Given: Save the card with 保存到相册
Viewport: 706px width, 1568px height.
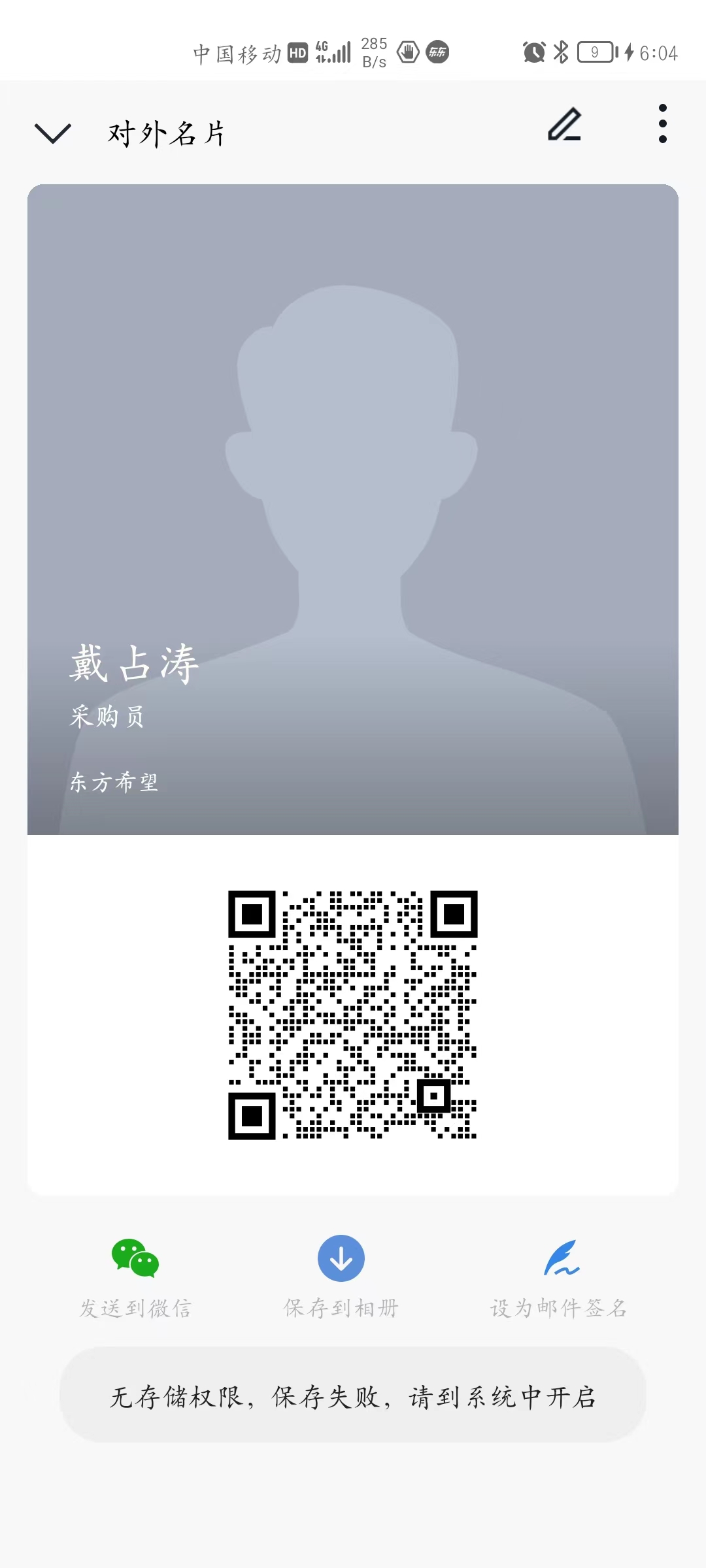Looking at the screenshot, I should pos(341,1275).
